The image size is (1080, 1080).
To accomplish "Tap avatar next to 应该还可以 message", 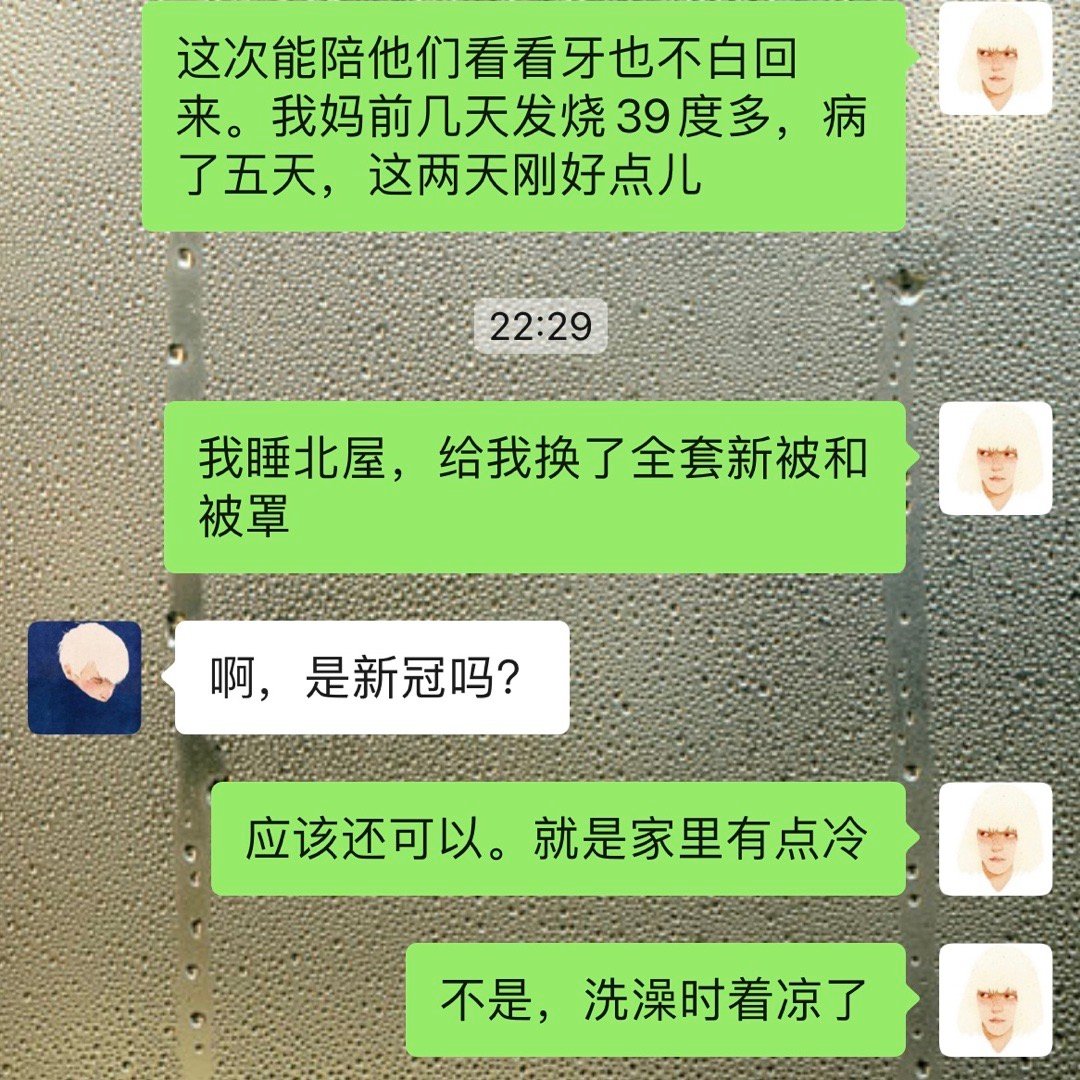I will coord(995,839).
